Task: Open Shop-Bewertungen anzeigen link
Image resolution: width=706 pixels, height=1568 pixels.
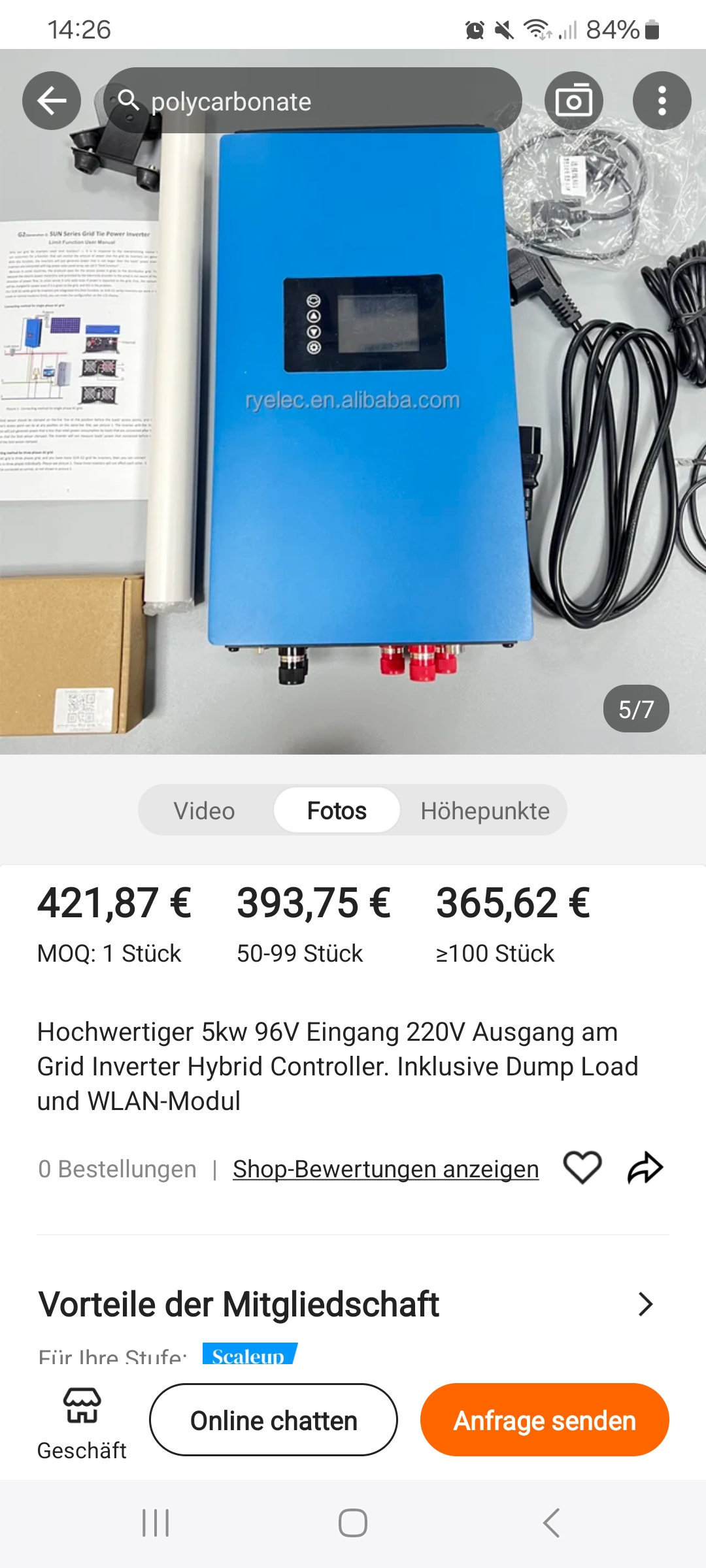Action: (x=386, y=1169)
